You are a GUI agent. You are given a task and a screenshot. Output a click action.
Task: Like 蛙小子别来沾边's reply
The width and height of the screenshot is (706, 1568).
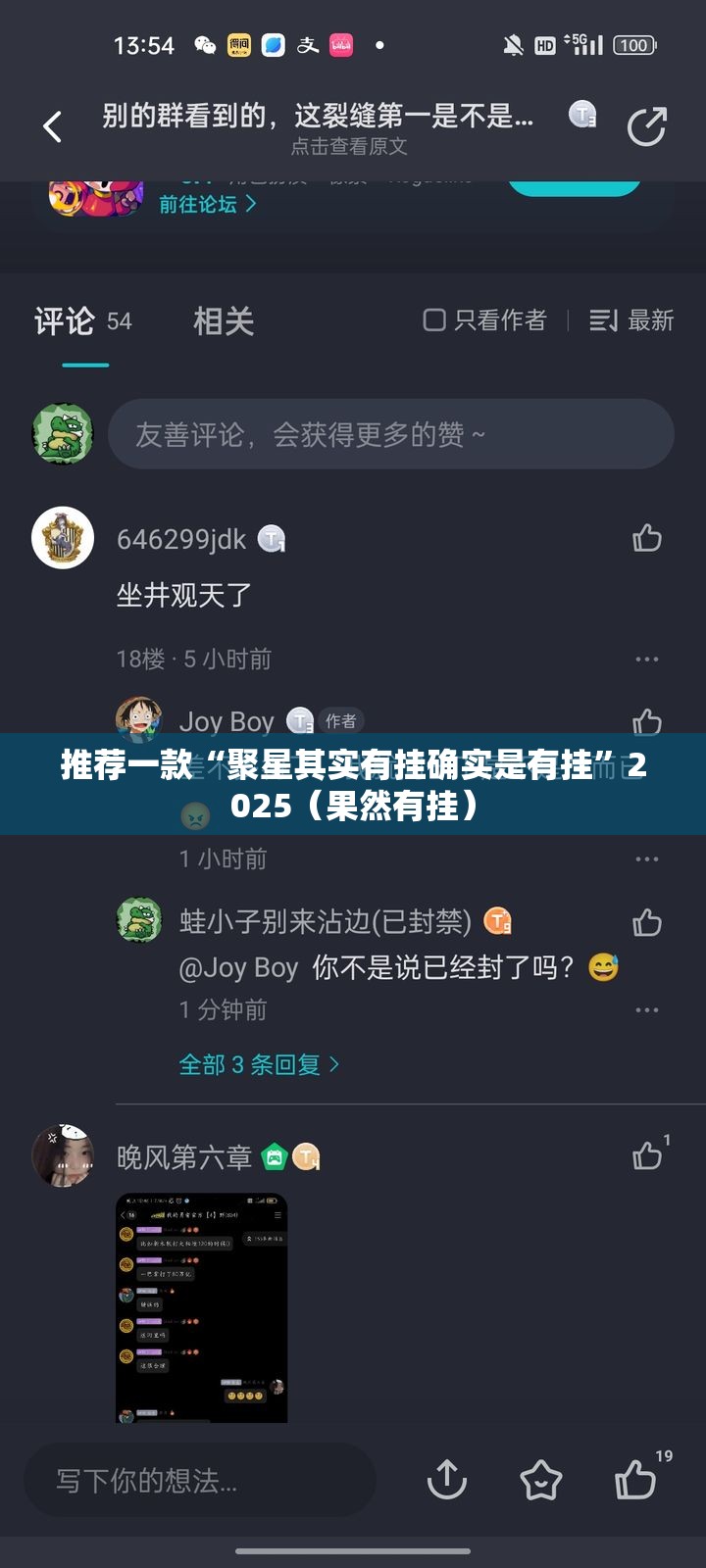click(646, 922)
